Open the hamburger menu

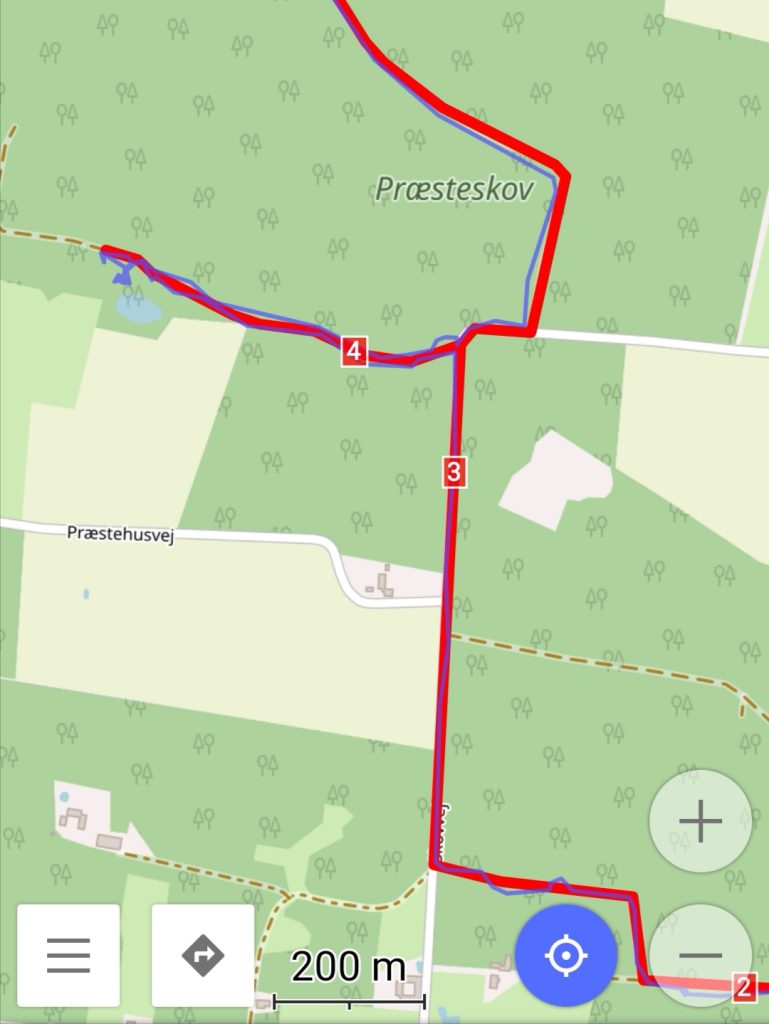click(x=68, y=955)
